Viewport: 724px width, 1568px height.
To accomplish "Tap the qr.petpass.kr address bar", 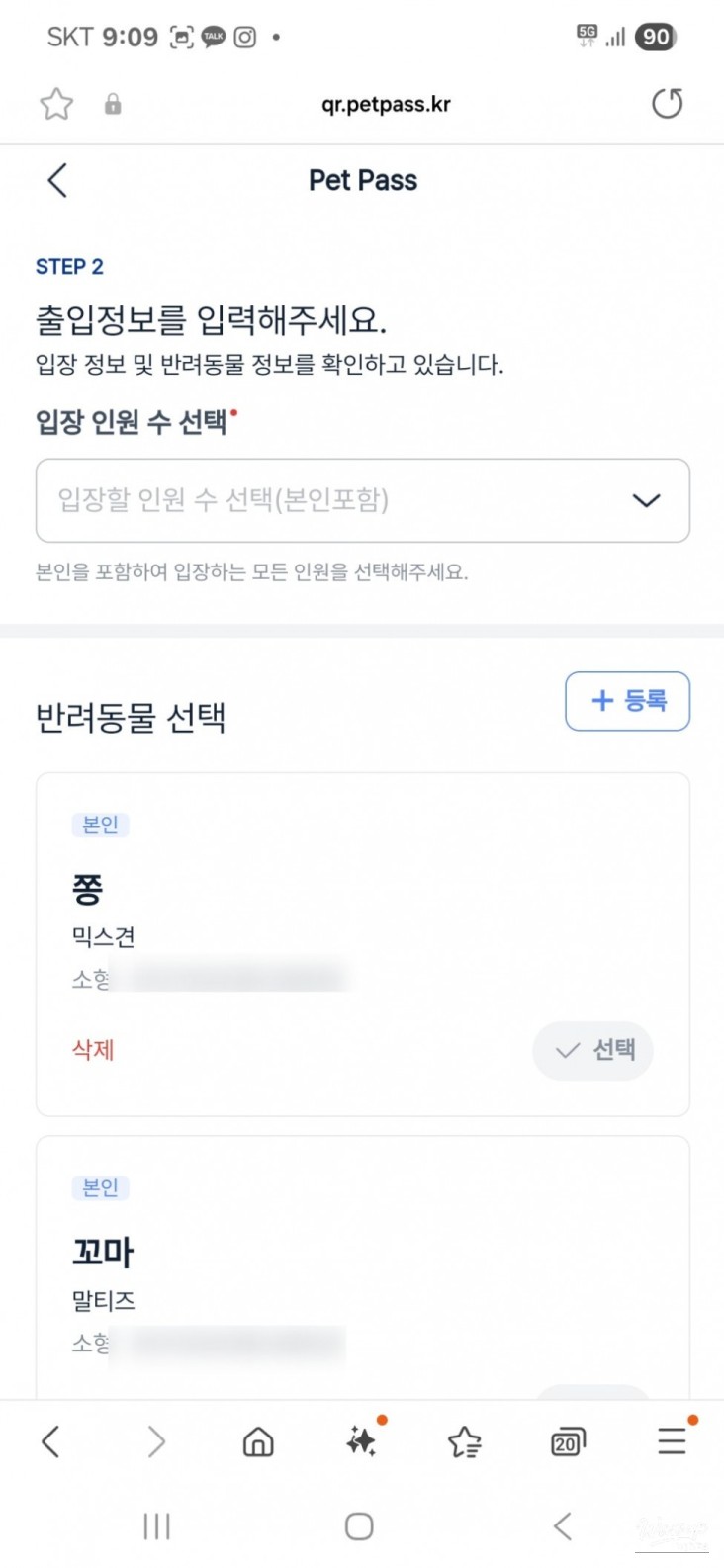I will click(x=386, y=104).
